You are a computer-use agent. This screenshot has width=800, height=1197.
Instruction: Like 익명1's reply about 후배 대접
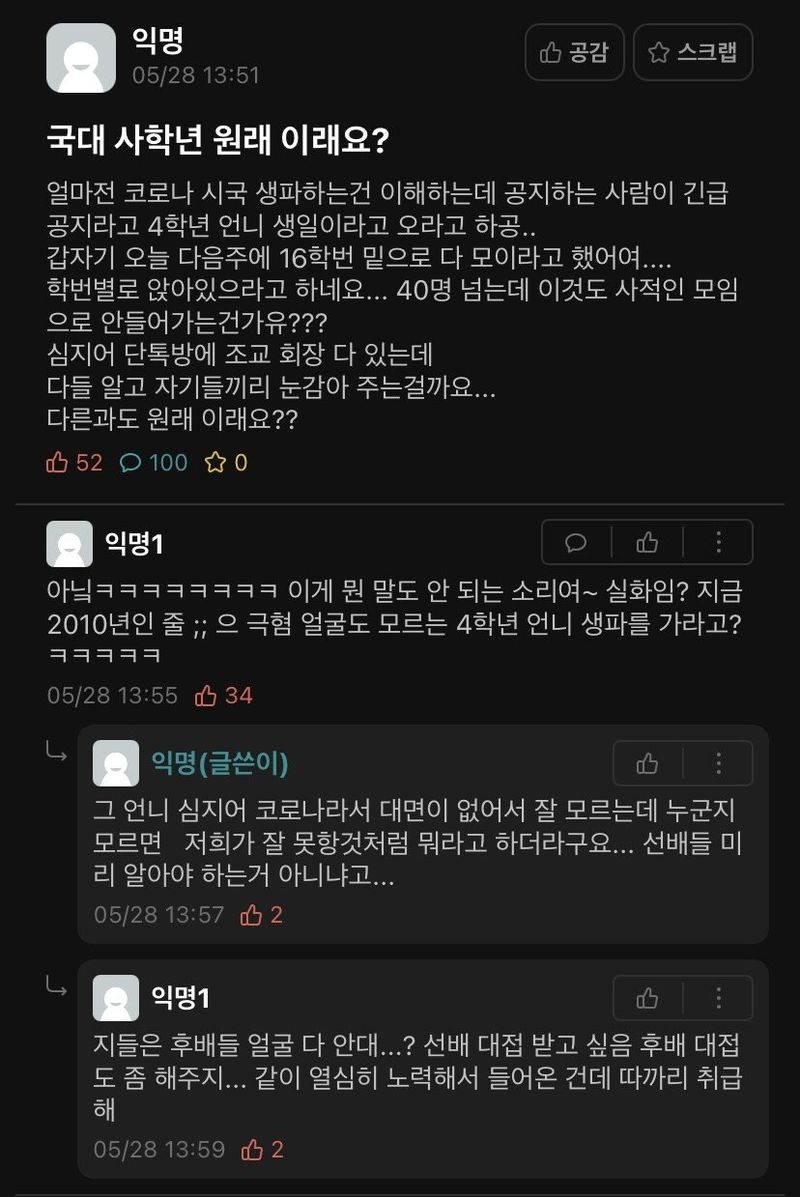coord(647,998)
